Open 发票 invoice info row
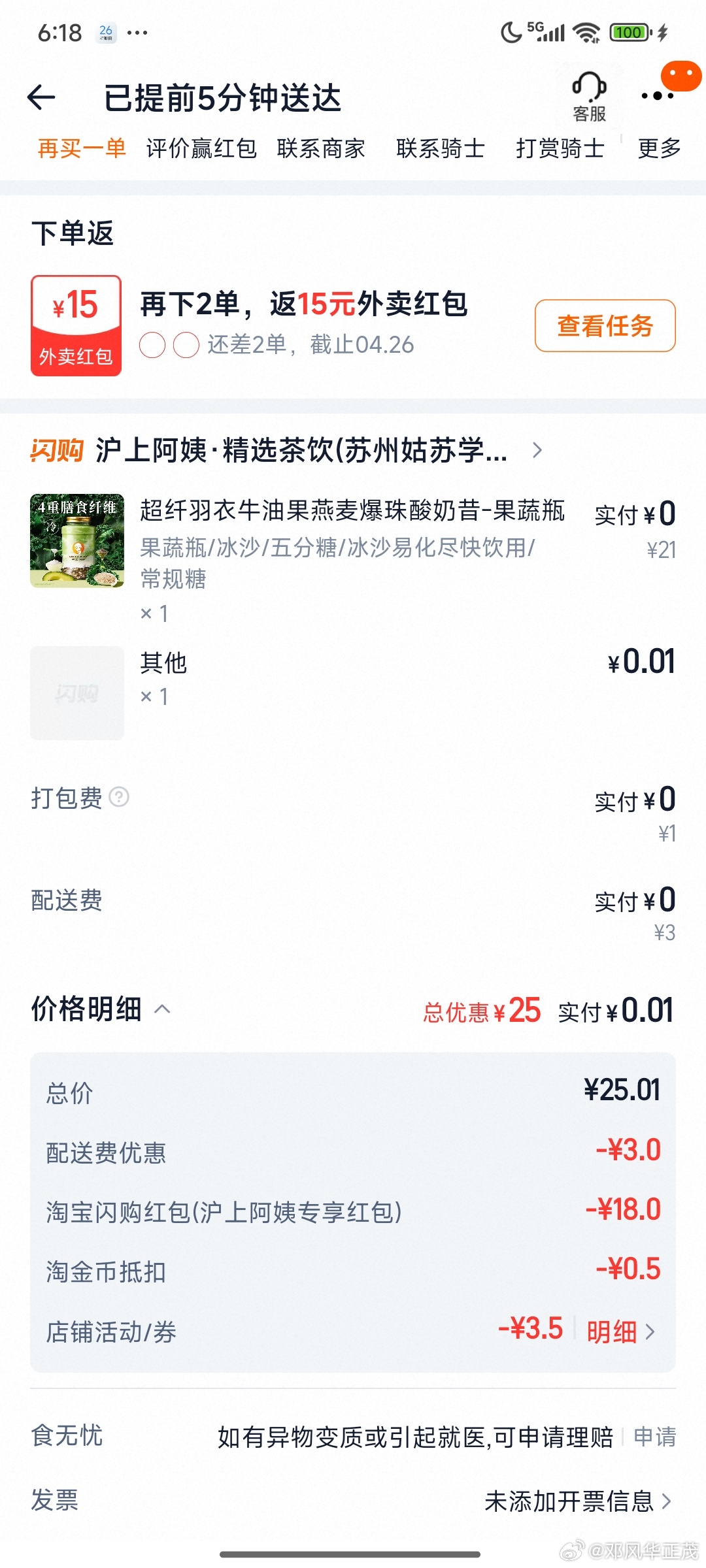 (x=353, y=1501)
